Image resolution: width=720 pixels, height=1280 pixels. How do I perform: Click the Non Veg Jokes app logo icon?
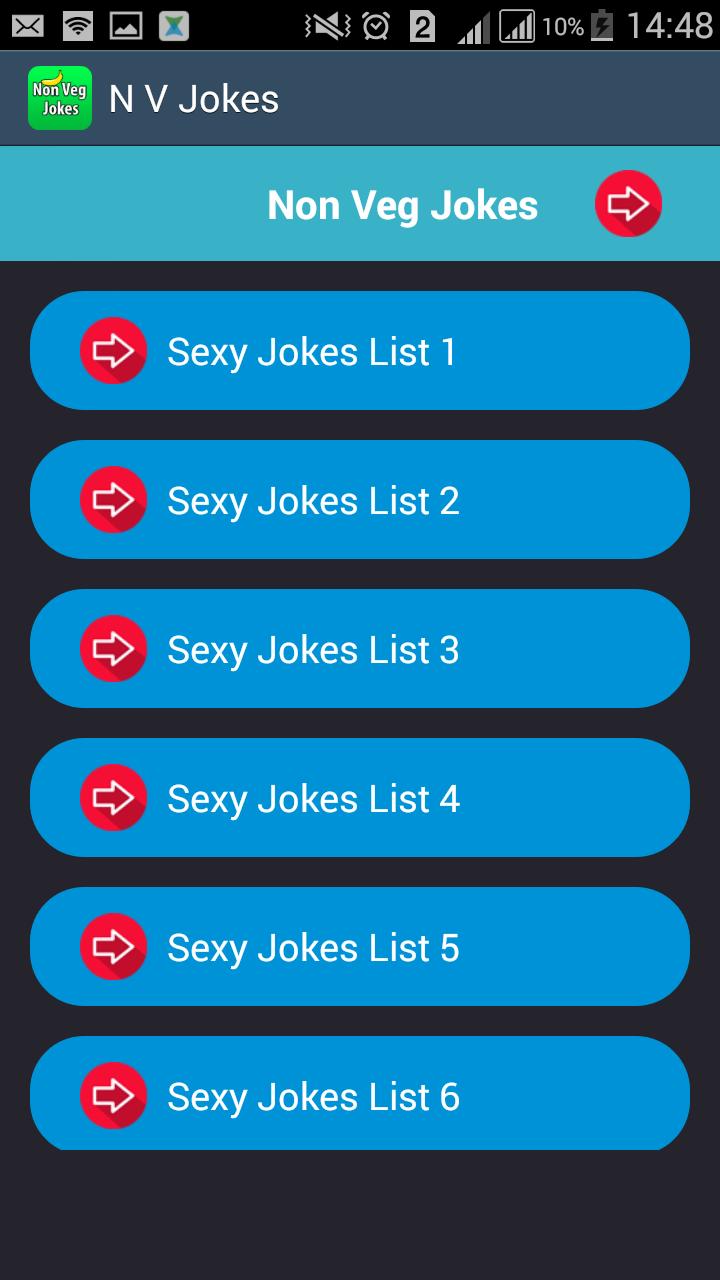click(x=59, y=97)
